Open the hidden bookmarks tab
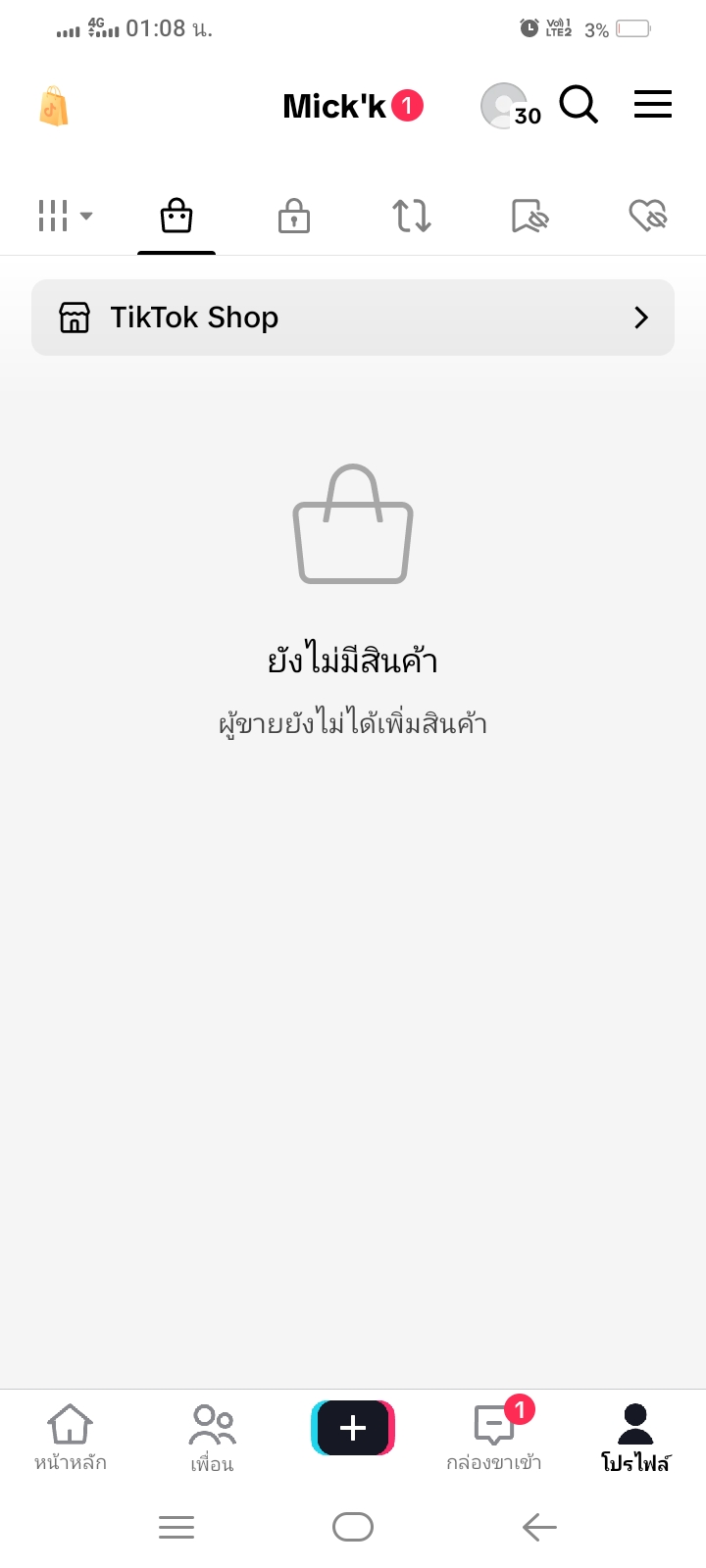This screenshot has width=706, height=1568. [529, 216]
